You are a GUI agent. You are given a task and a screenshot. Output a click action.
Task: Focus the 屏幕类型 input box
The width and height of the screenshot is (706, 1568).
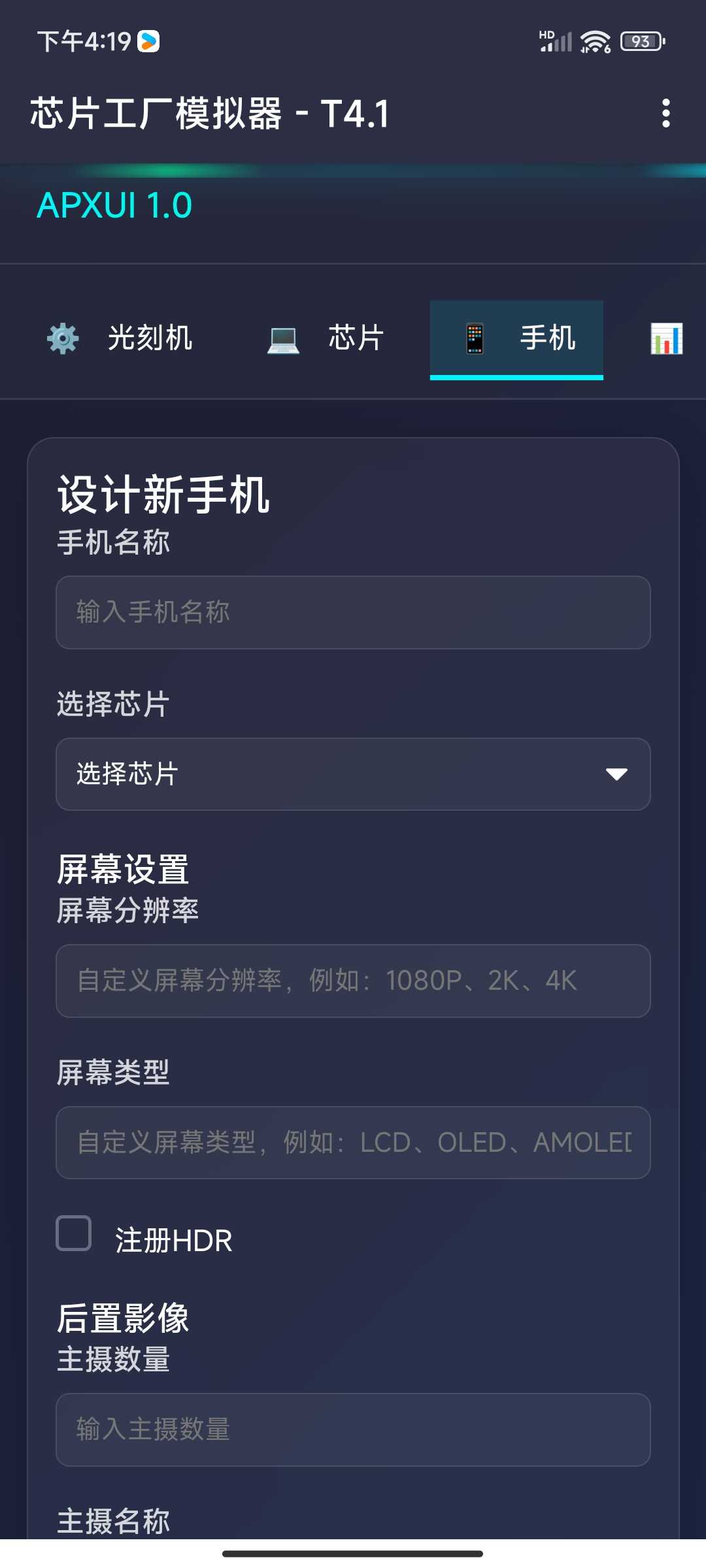pyautogui.click(x=353, y=1143)
